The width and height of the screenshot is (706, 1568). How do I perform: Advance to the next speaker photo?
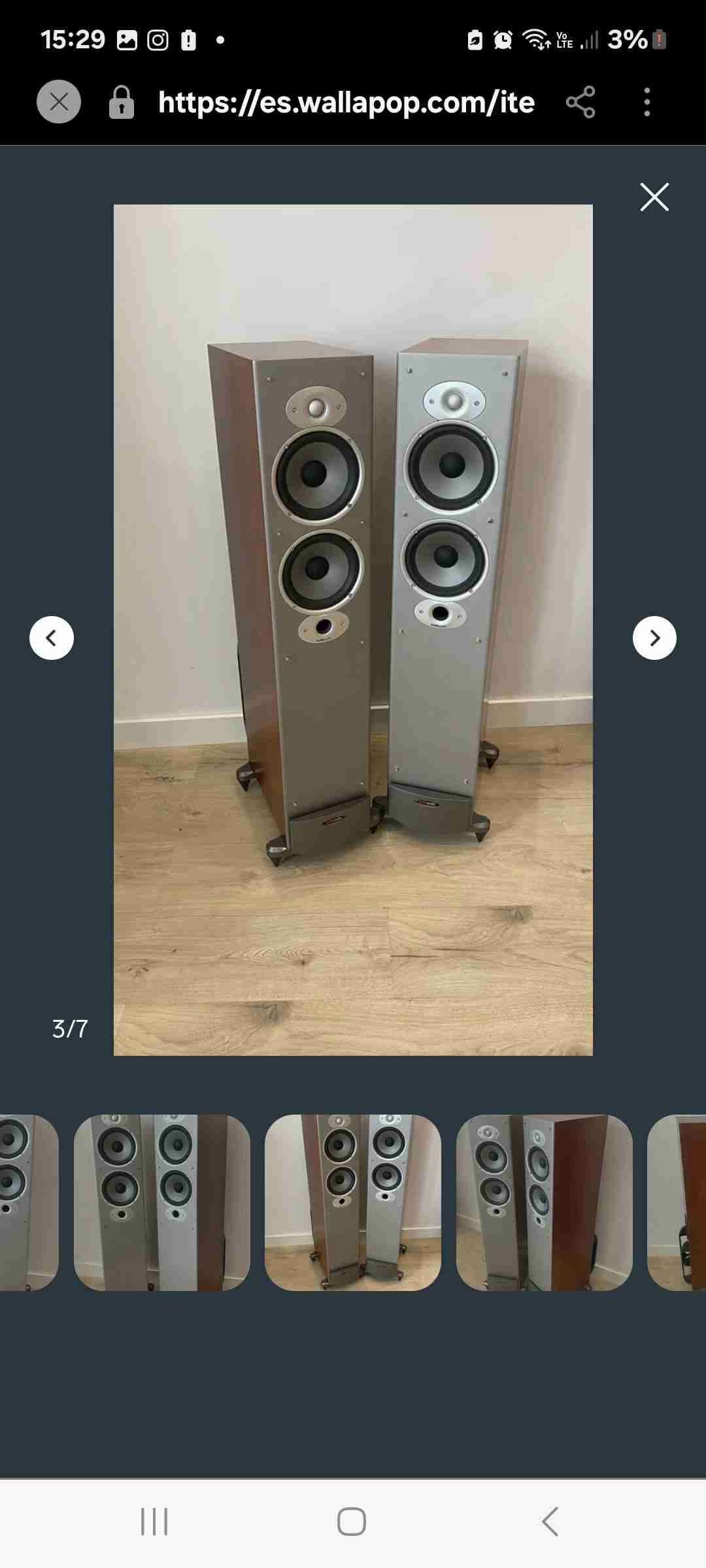click(655, 638)
